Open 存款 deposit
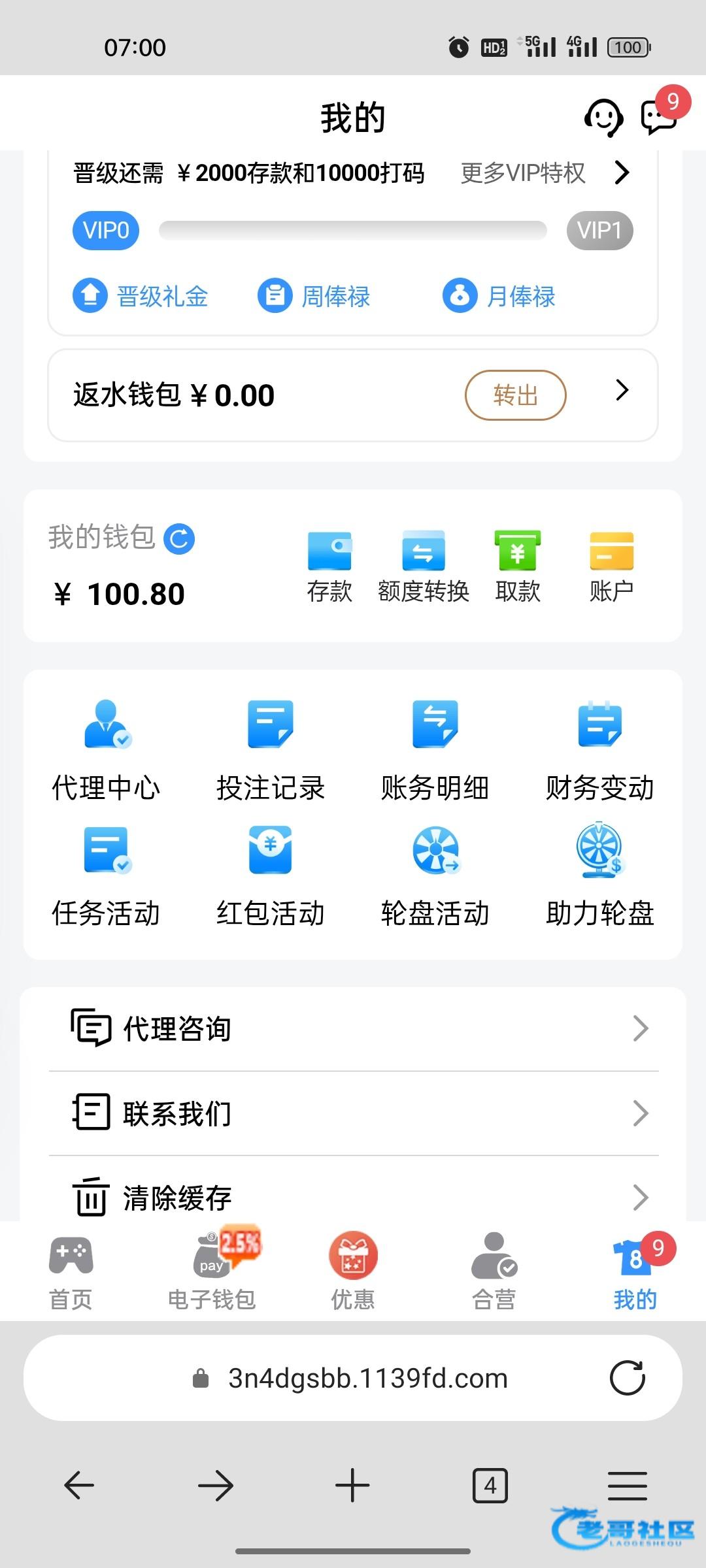Screen dimensions: 706x1568 click(329, 566)
